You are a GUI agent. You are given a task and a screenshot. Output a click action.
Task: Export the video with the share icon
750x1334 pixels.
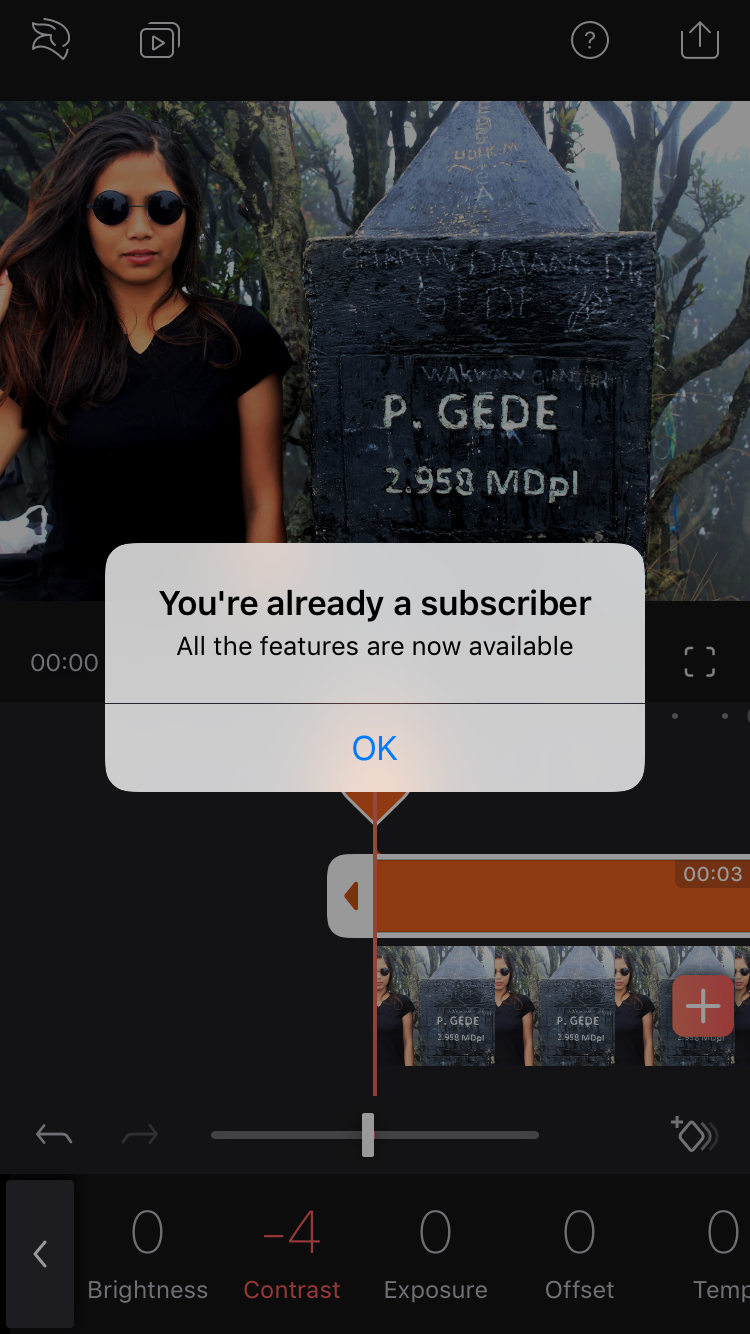coord(700,40)
